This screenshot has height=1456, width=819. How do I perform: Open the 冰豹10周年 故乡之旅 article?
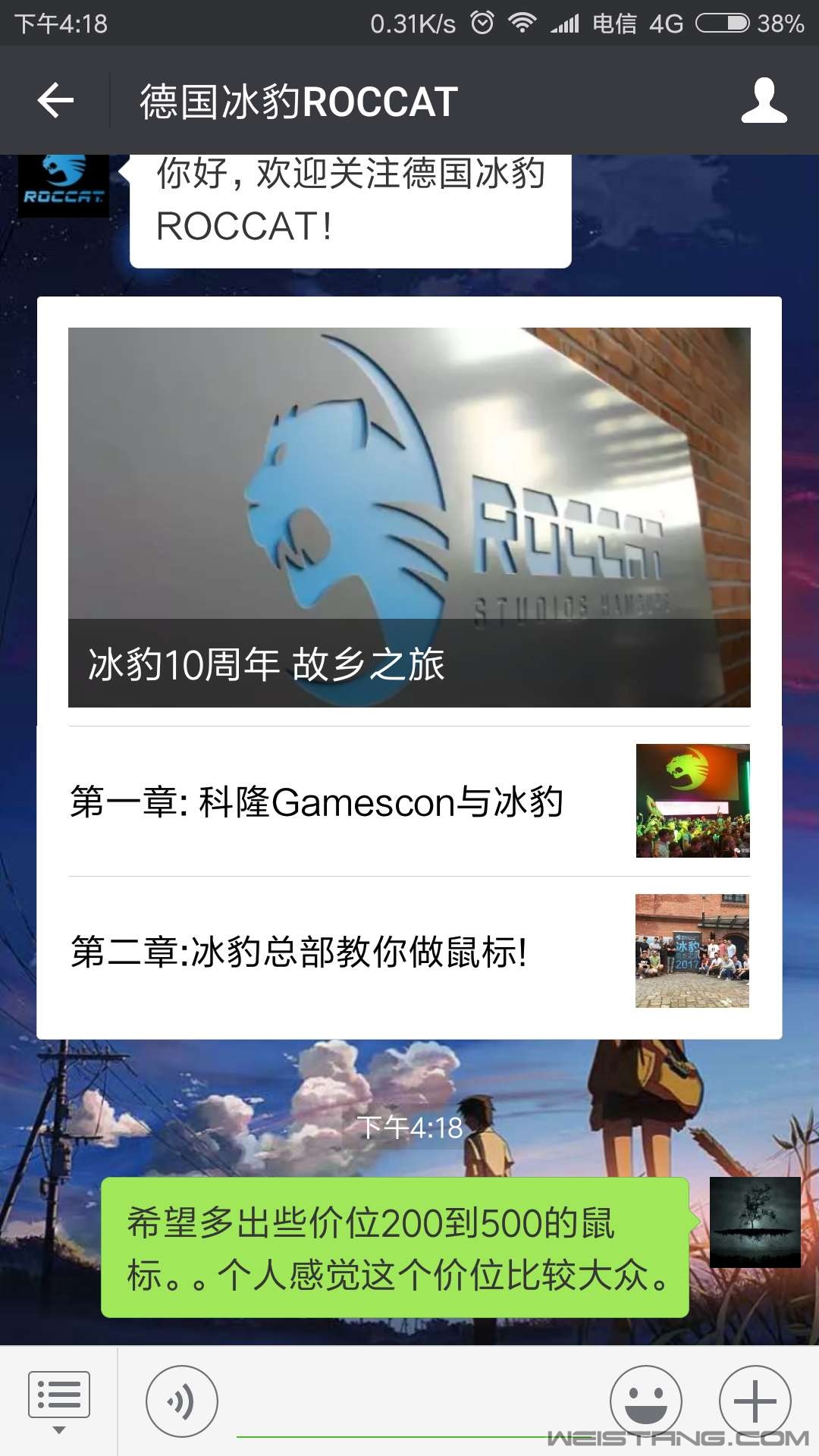tap(409, 517)
